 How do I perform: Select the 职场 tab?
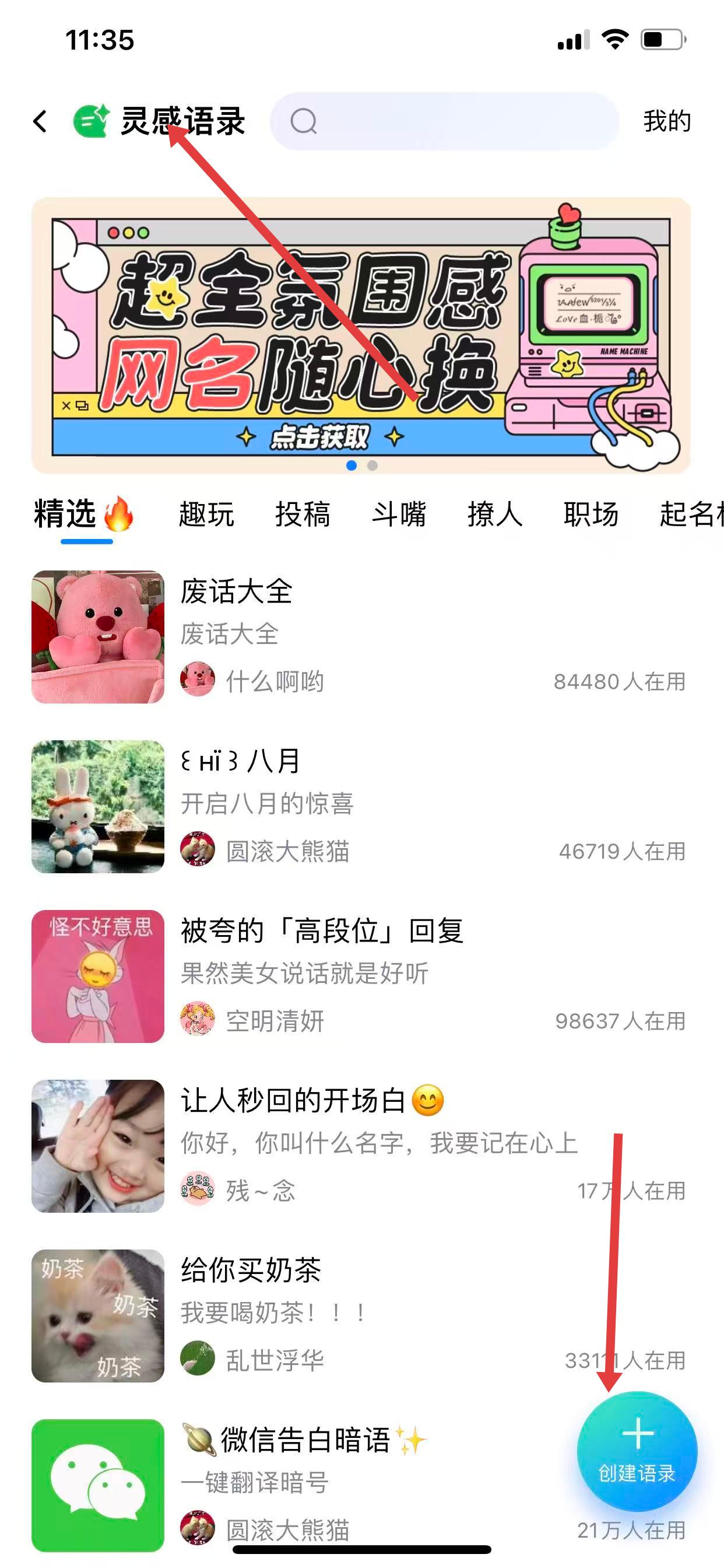(x=591, y=514)
